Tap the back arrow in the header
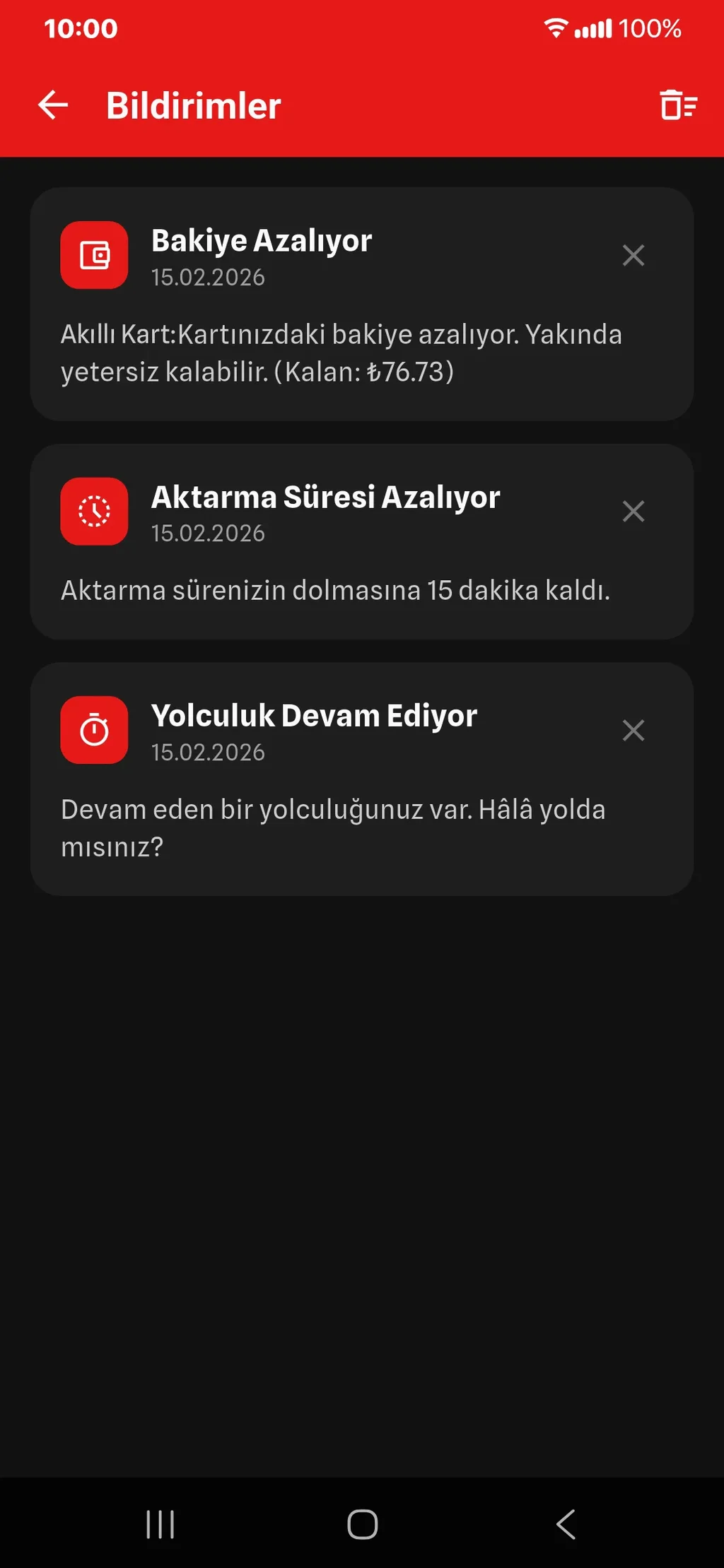The image size is (724, 1568). point(53,106)
